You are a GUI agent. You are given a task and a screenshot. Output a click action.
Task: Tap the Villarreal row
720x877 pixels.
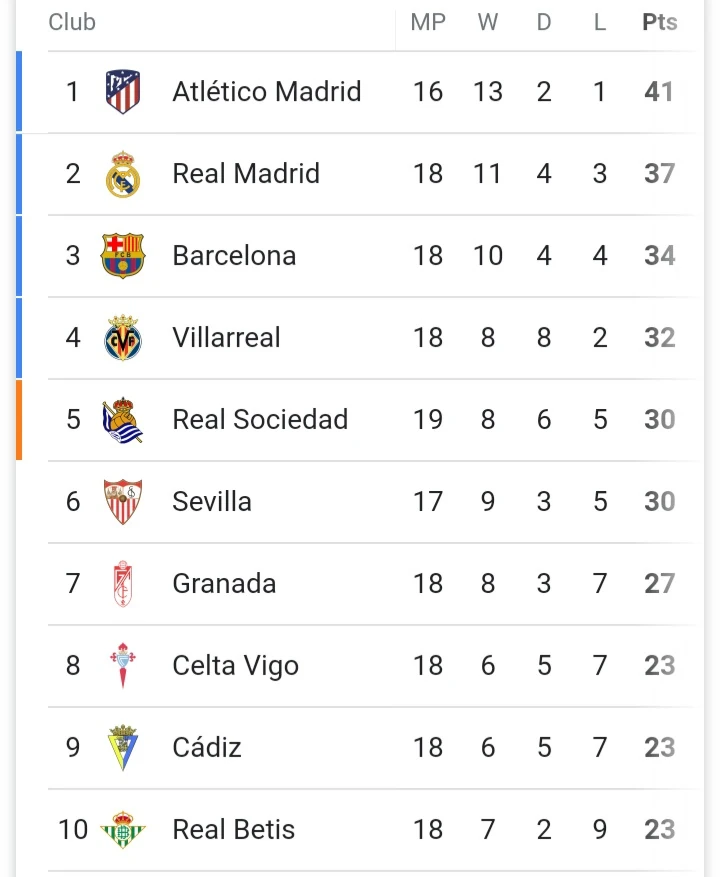(x=226, y=338)
